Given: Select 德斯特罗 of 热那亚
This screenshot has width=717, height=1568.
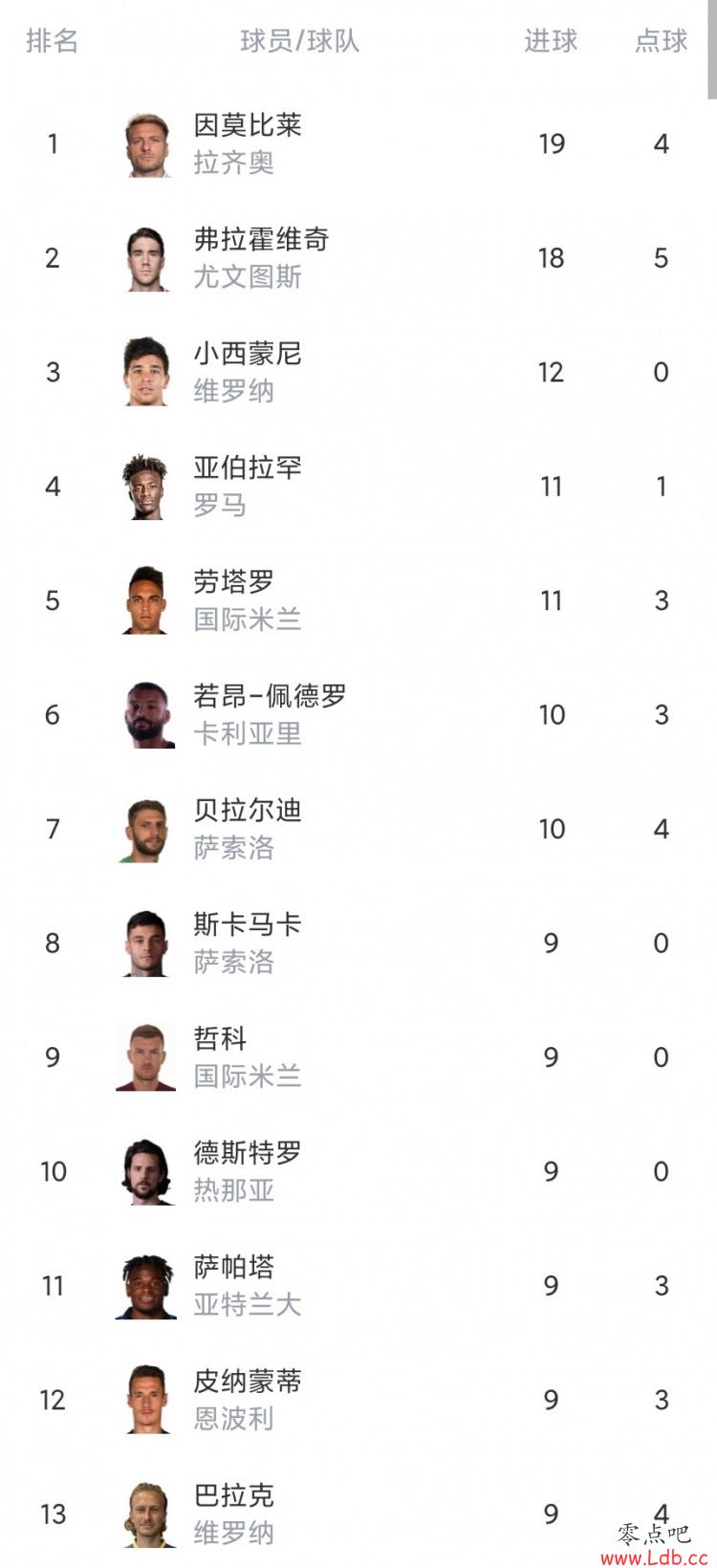Looking at the screenshot, I should (x=358, y=1171).
